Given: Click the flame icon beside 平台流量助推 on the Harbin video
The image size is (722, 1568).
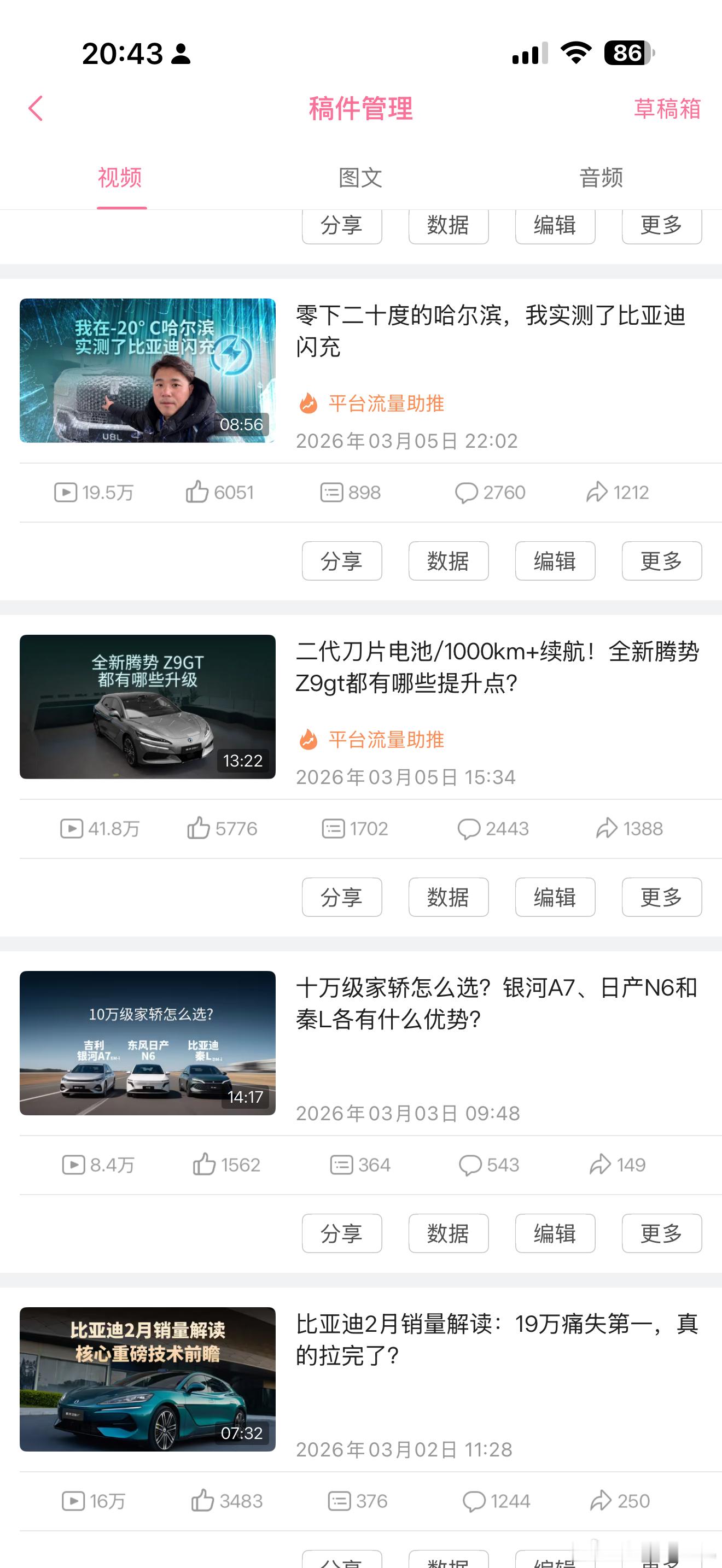Looking at the screenshot, I should point(308,403).
